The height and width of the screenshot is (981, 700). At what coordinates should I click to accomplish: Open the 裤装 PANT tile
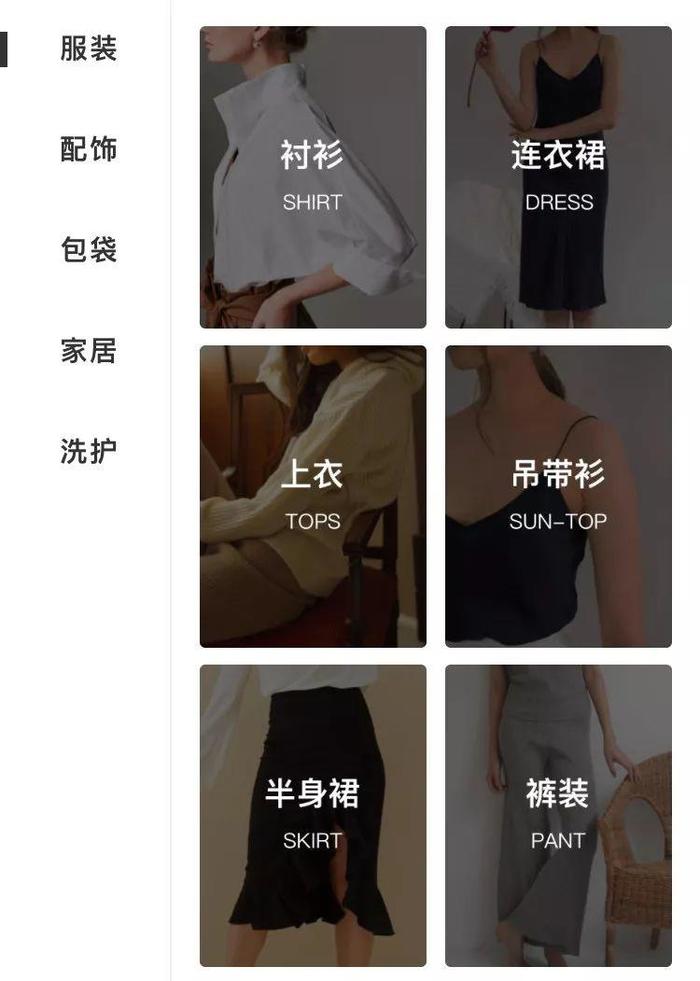click(x=558, y=815)
